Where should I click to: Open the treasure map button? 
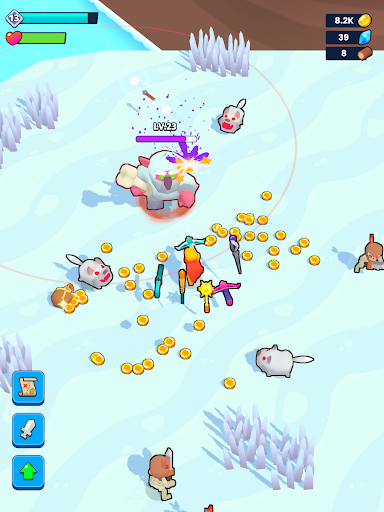point(28,388)
